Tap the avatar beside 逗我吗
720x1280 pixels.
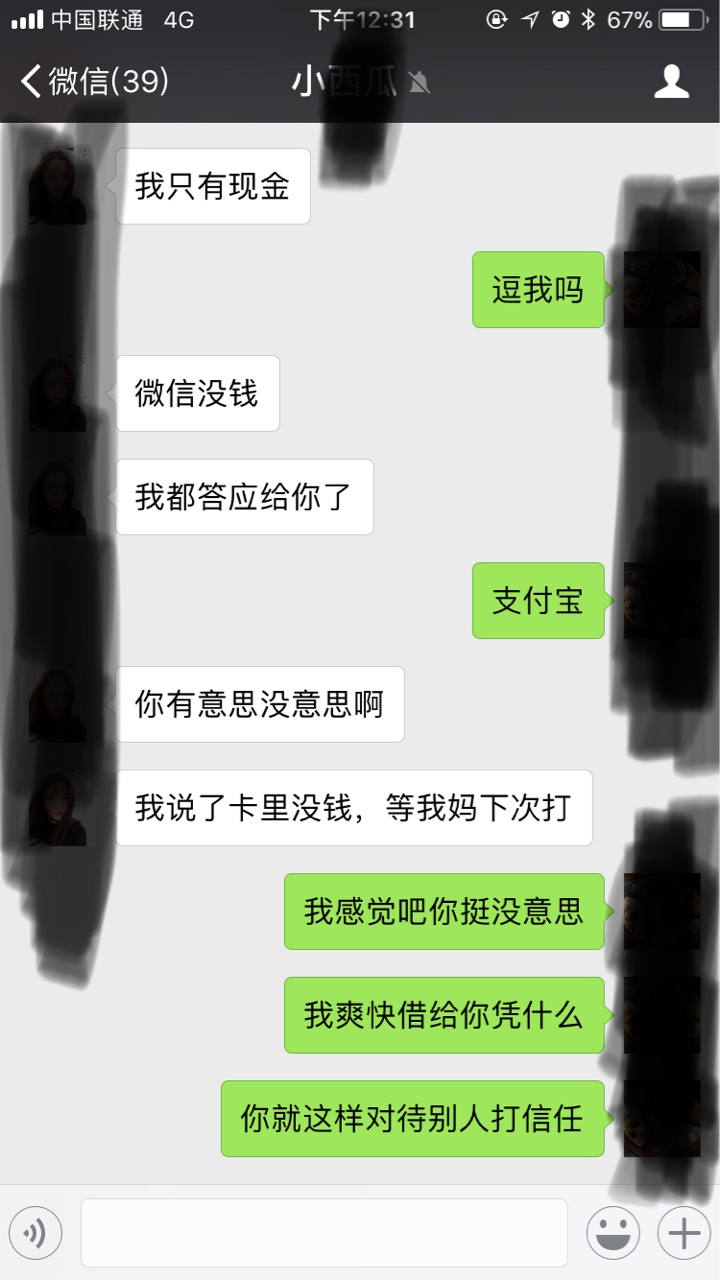661,290
